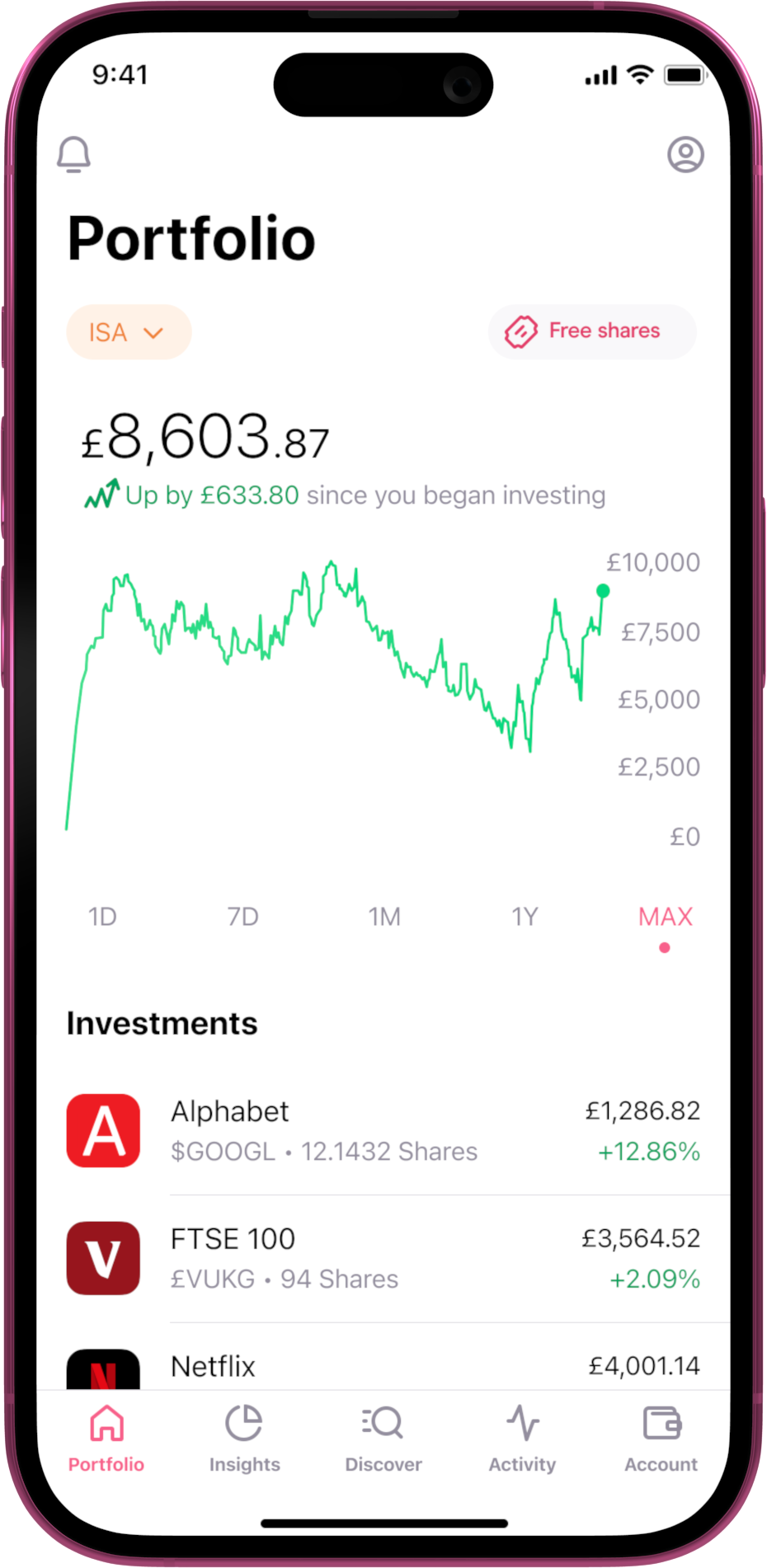Open the account profile icon top right
Image resolution: width=767 pixels, height=1568 pixels.
(686, 153)
